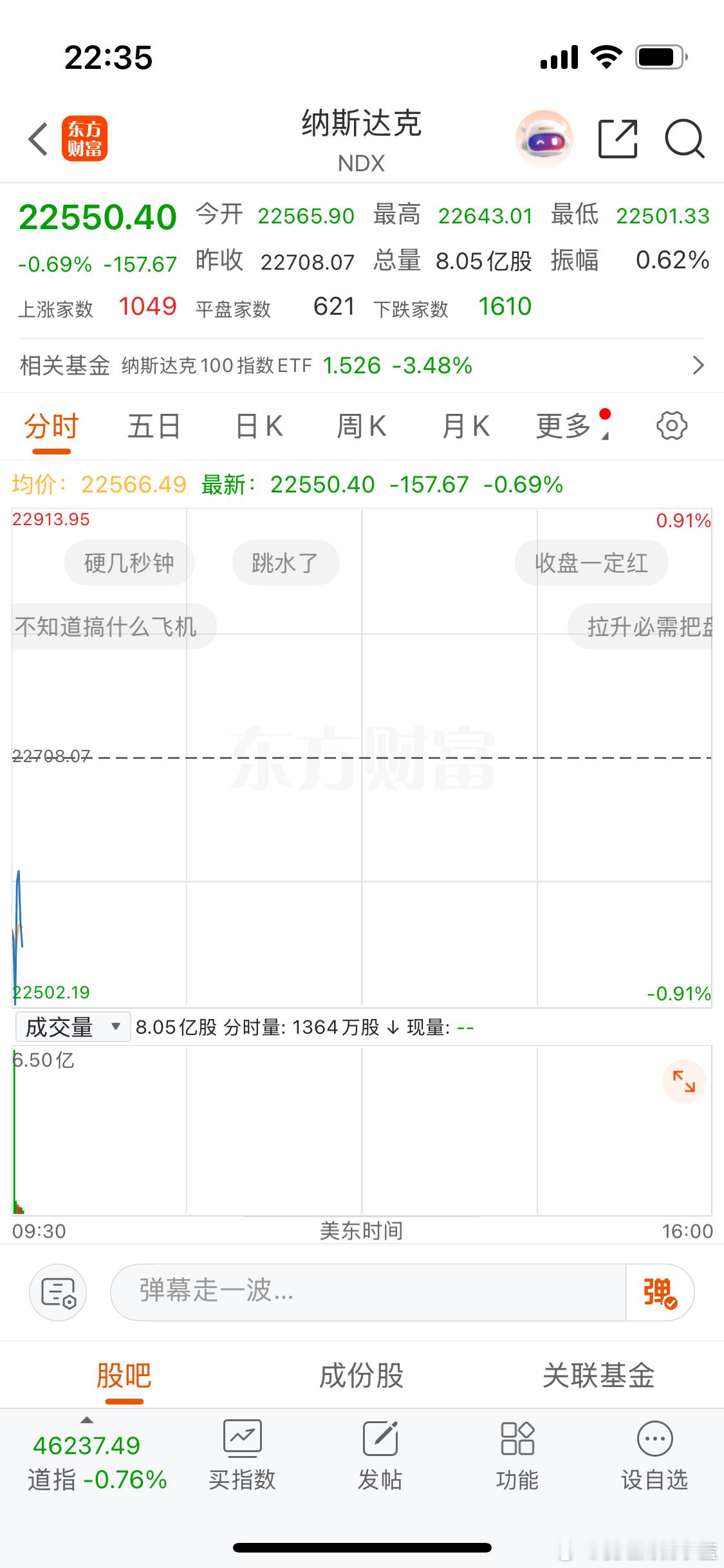Open chart settings with the gear icon
Viewport: 724px width, 1568px height.
pyautogui.click(x=672, y=425)
